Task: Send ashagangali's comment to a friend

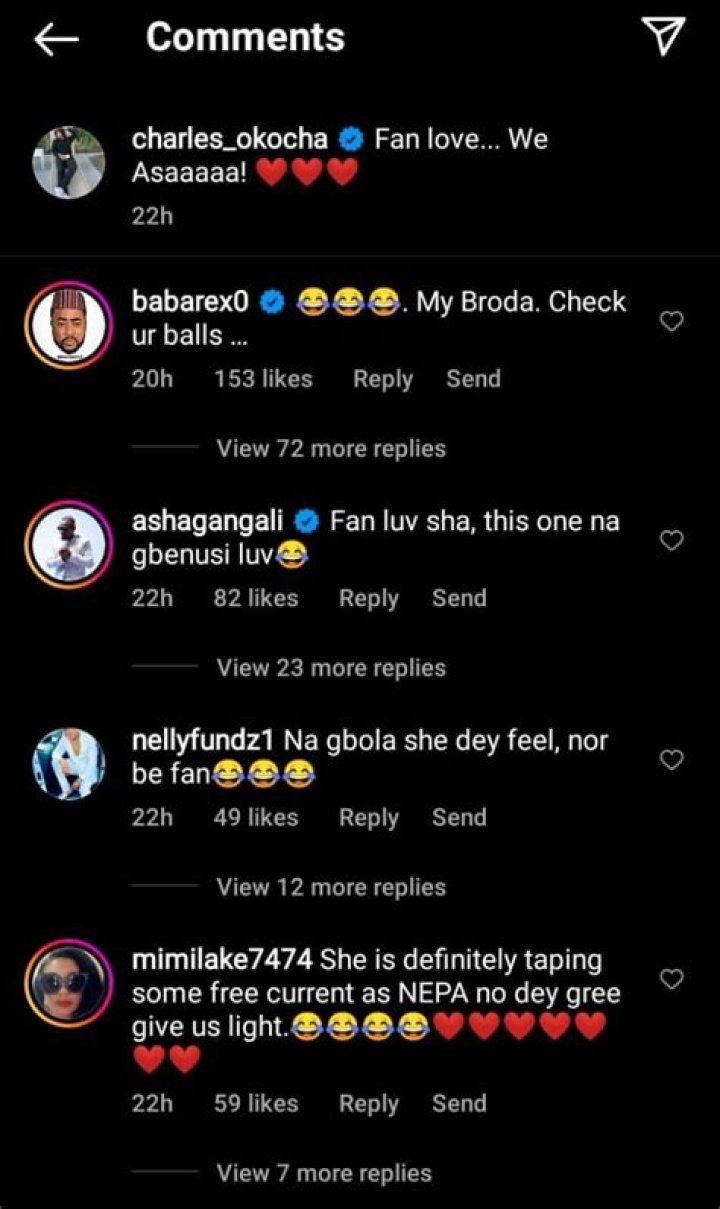Action: [x=459, y=598]
